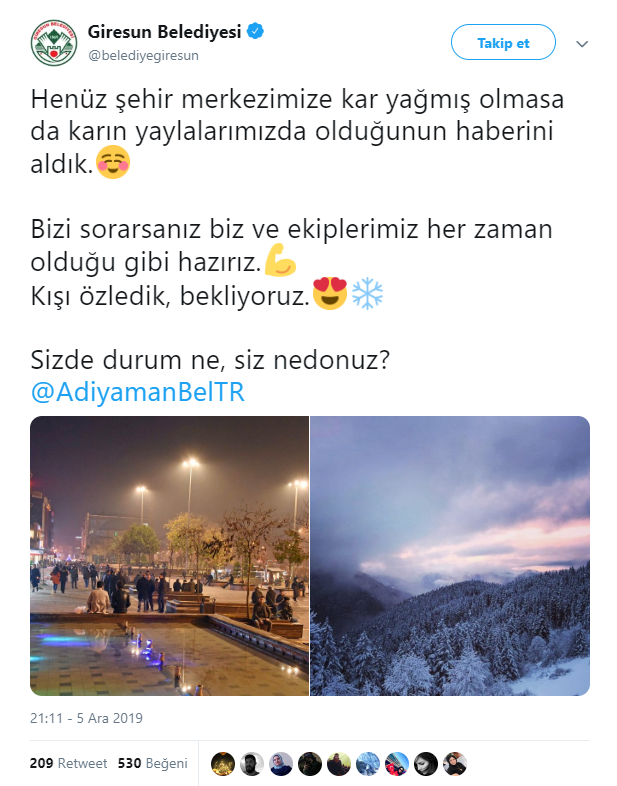Show the 209 Retweet list

68,763
